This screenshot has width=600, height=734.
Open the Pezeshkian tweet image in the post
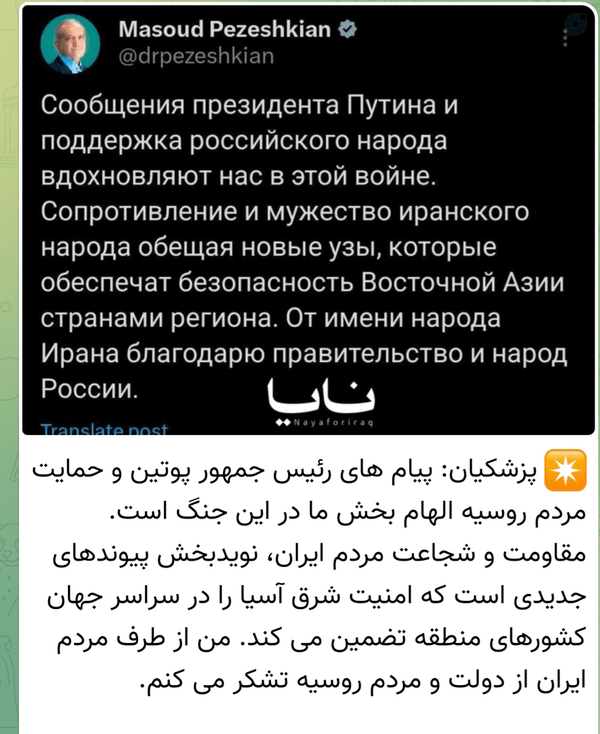coord(308,220)
